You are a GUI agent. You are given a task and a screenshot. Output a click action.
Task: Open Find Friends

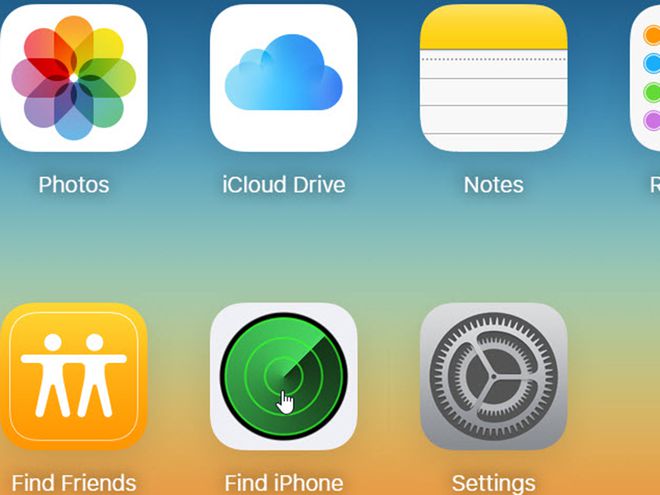(x=73, y=376)
